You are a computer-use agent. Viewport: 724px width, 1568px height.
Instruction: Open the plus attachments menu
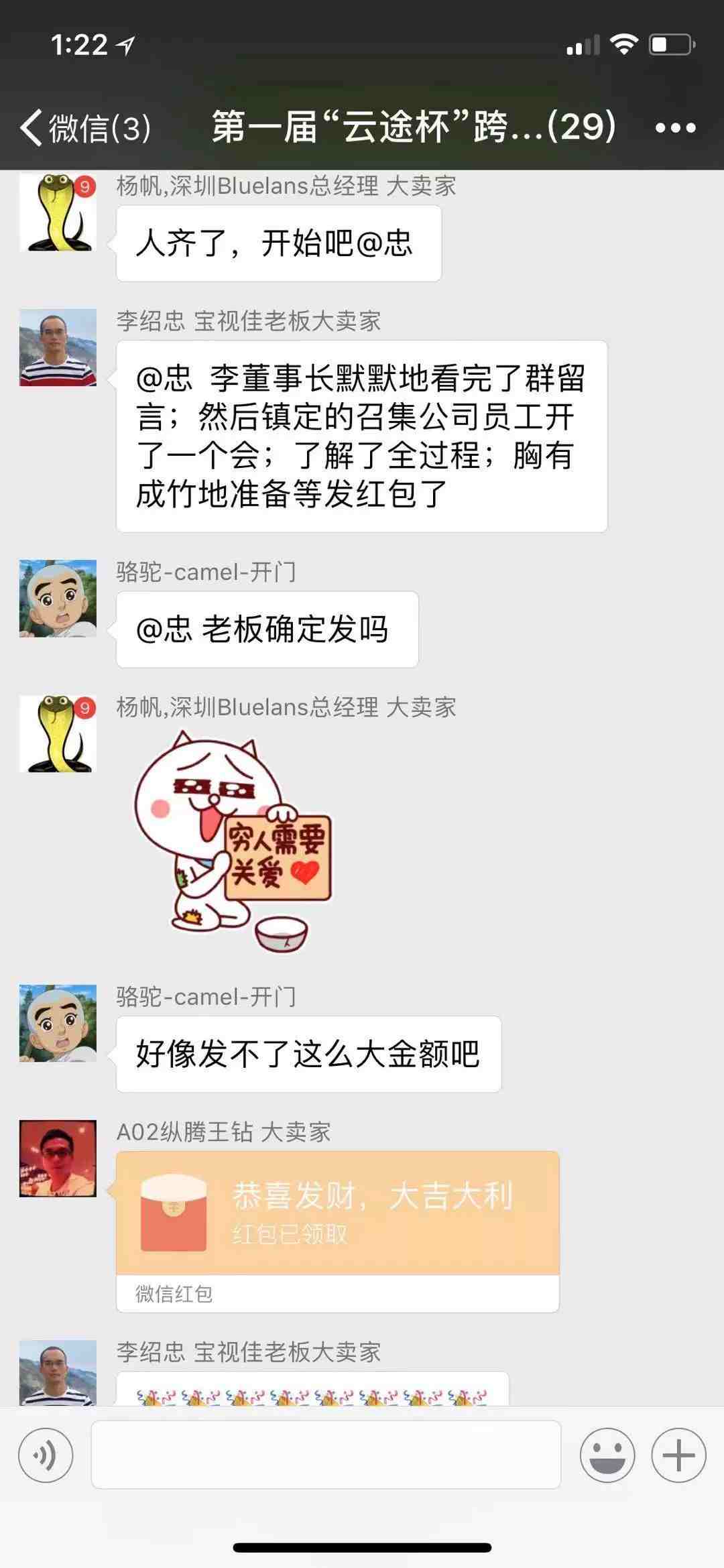pyautogui.click(x=678, y=1455)
